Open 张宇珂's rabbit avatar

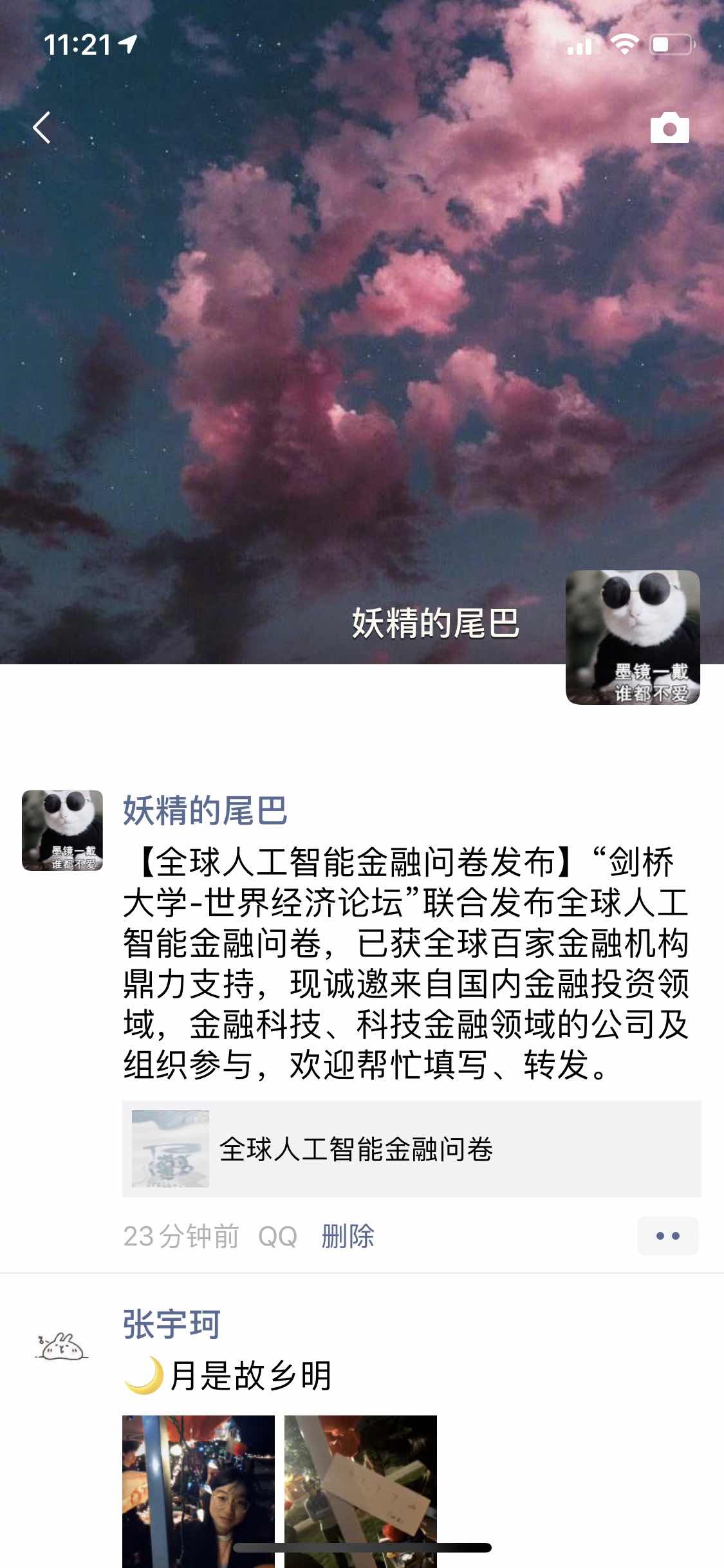point(62,1345)
